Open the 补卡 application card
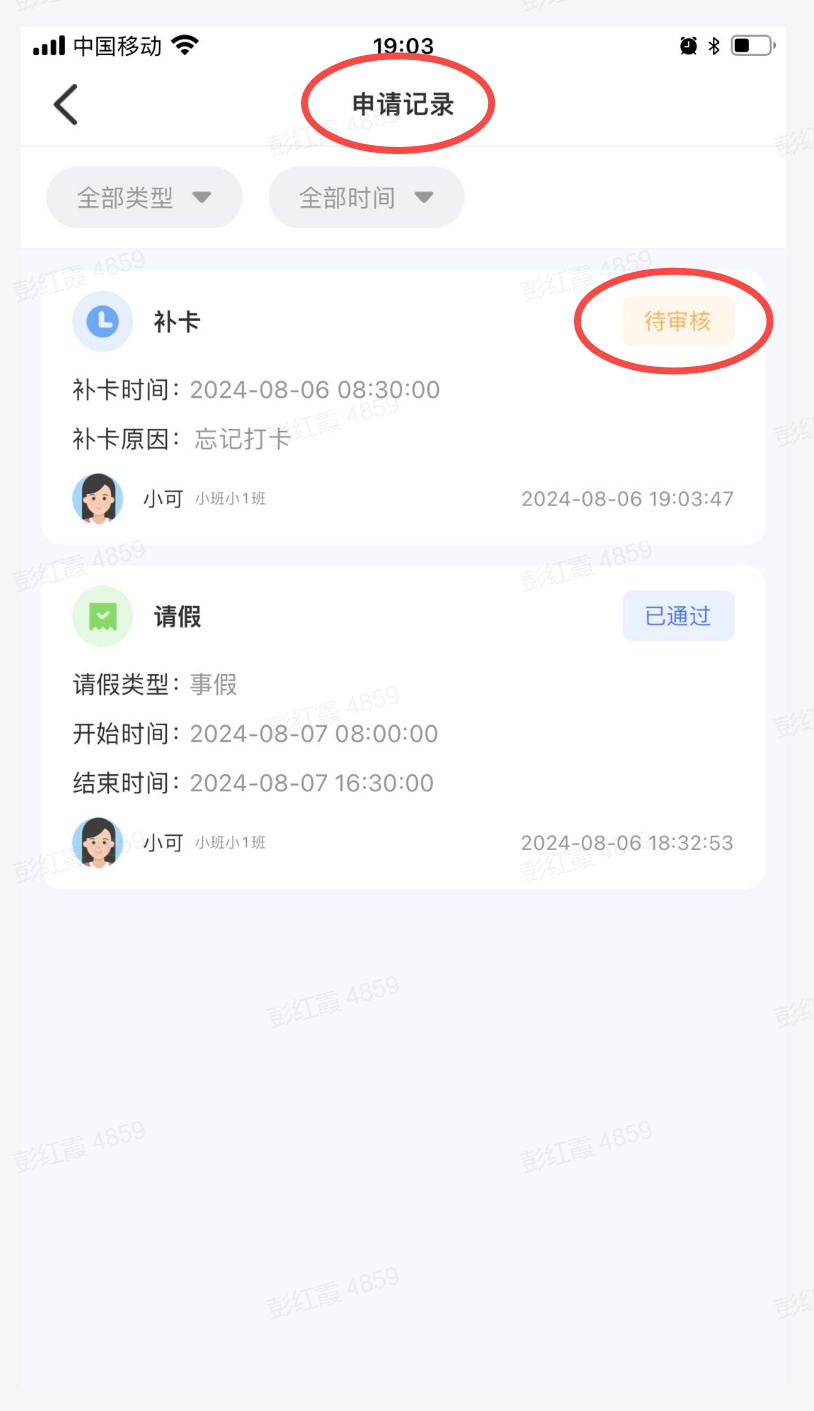 point(402,408)
